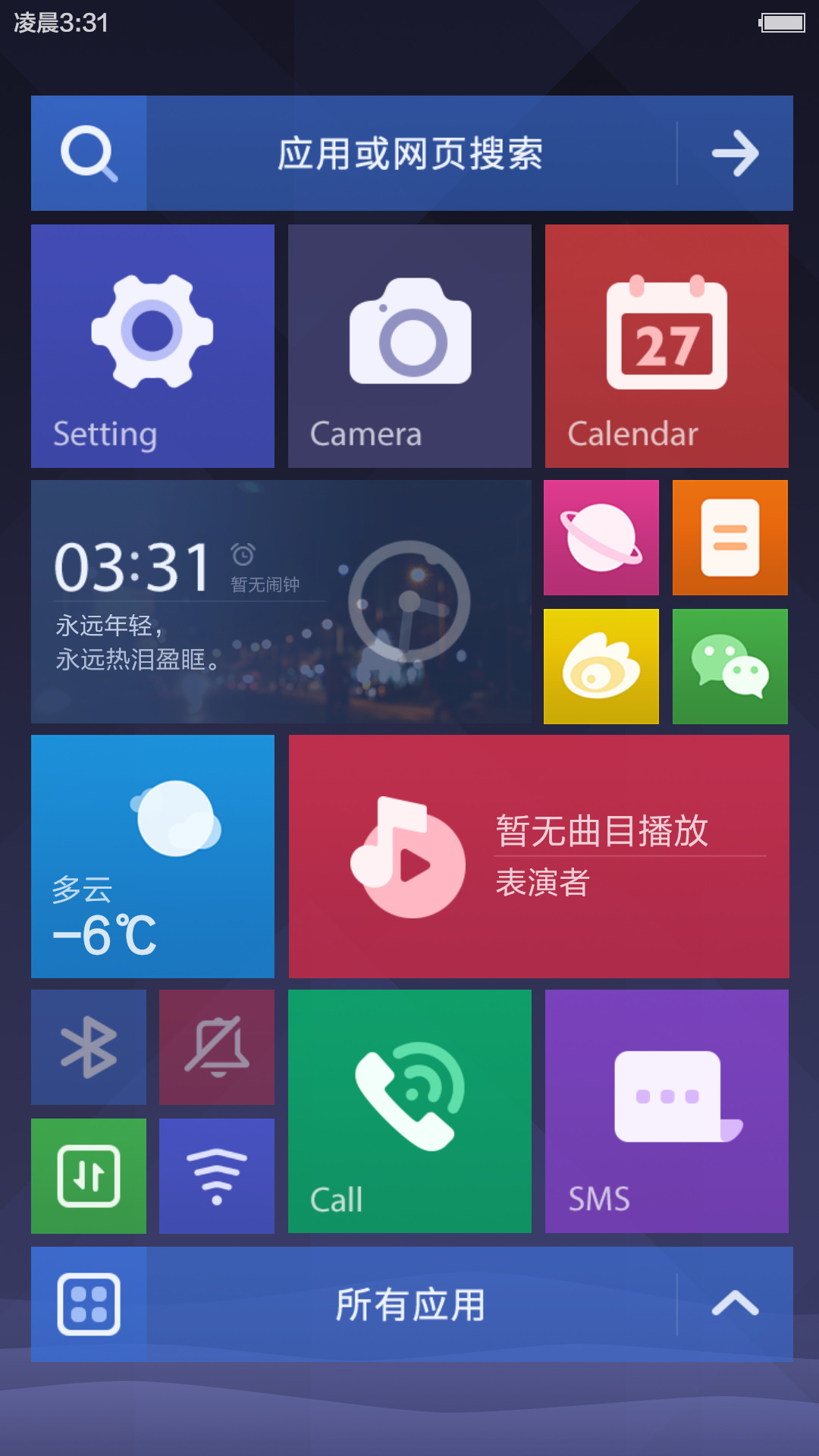
Task: Start playback in the music widget
Action: click(x=409, y=858)
